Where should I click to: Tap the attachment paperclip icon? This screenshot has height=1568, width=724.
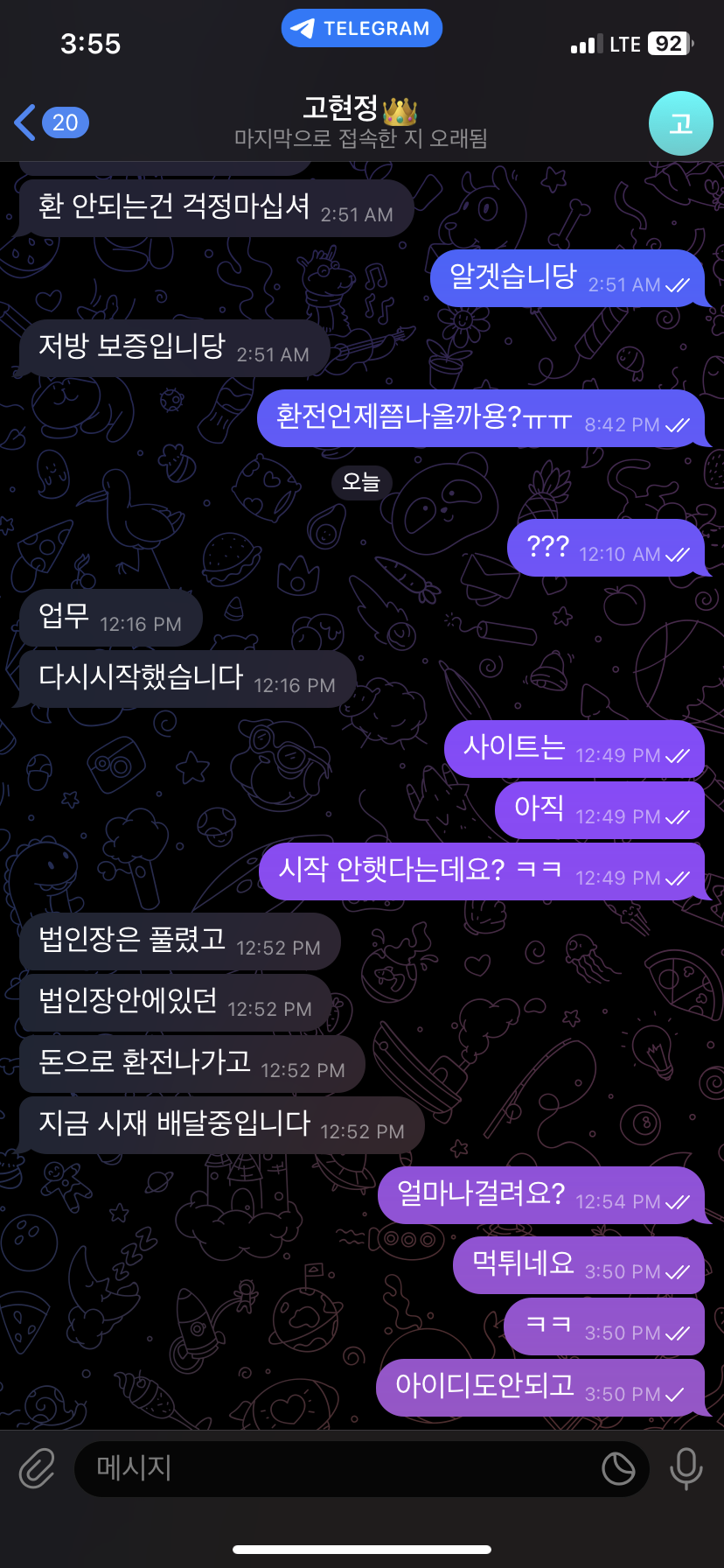click(x=38, y=1468)
